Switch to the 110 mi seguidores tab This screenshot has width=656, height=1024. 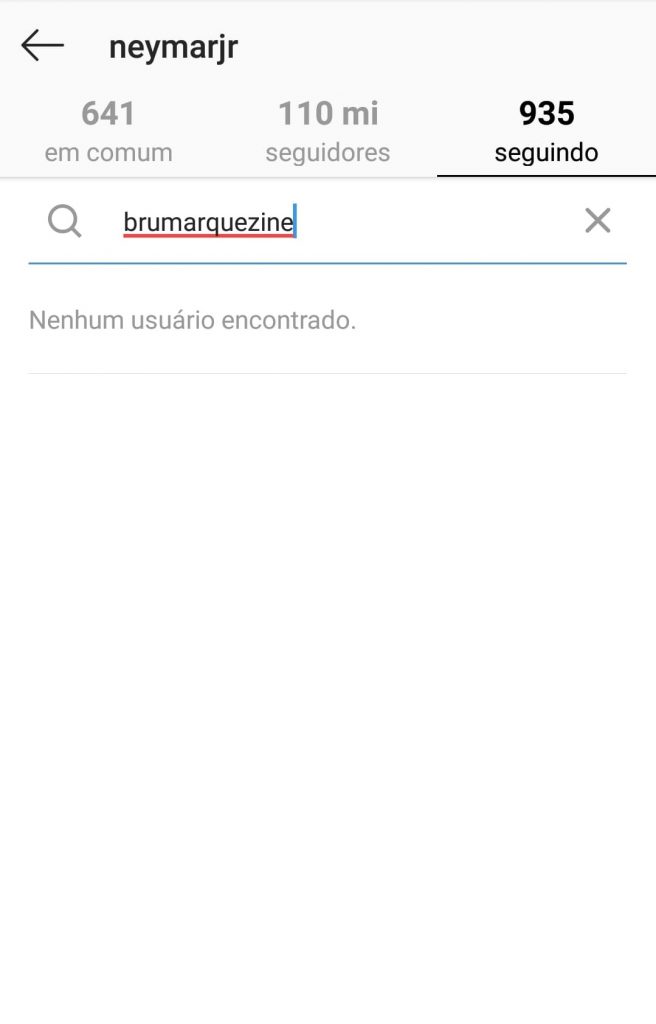click(328, 131)
